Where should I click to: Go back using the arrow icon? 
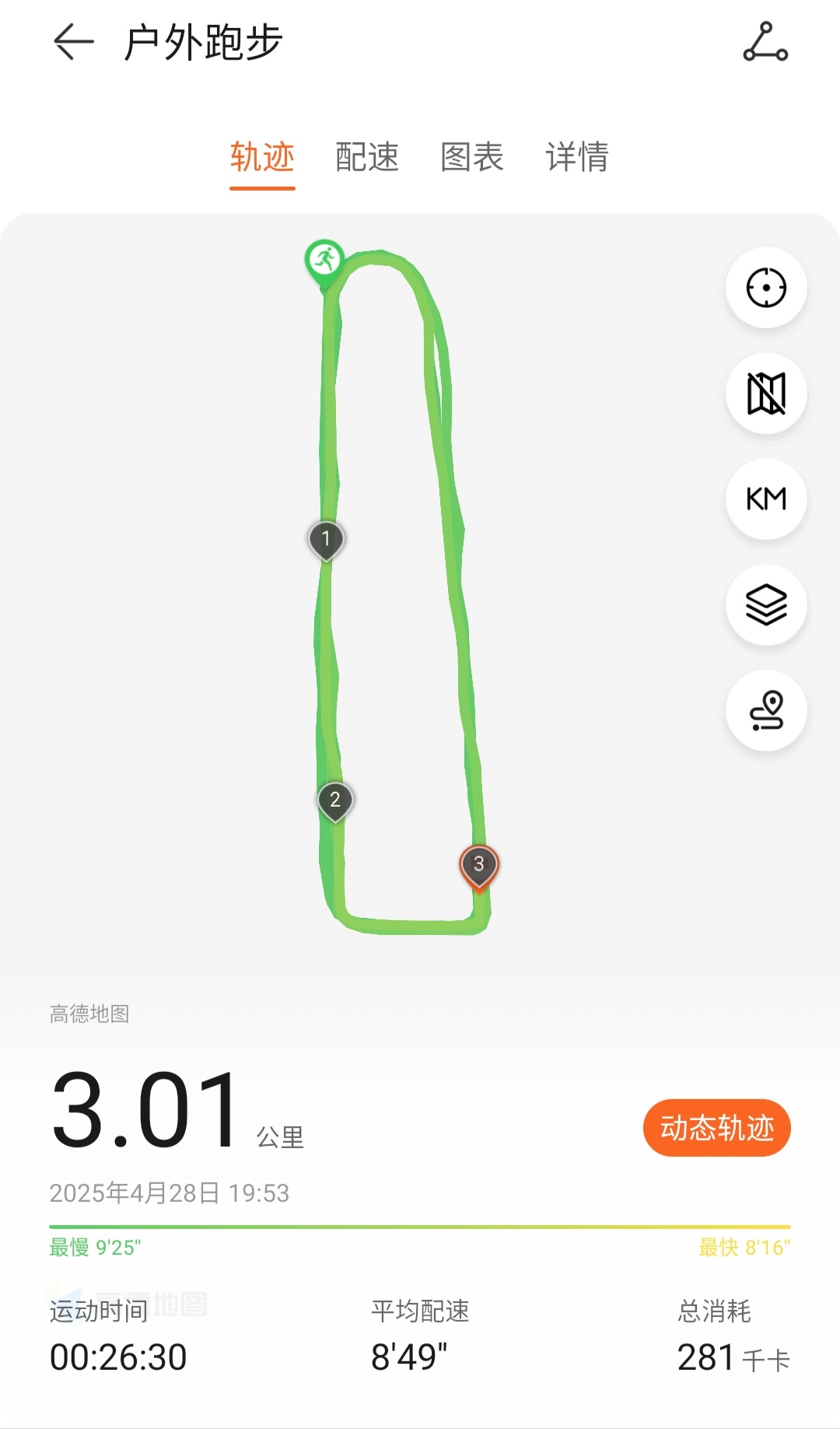pyautogui.click(x=73, y=42)
